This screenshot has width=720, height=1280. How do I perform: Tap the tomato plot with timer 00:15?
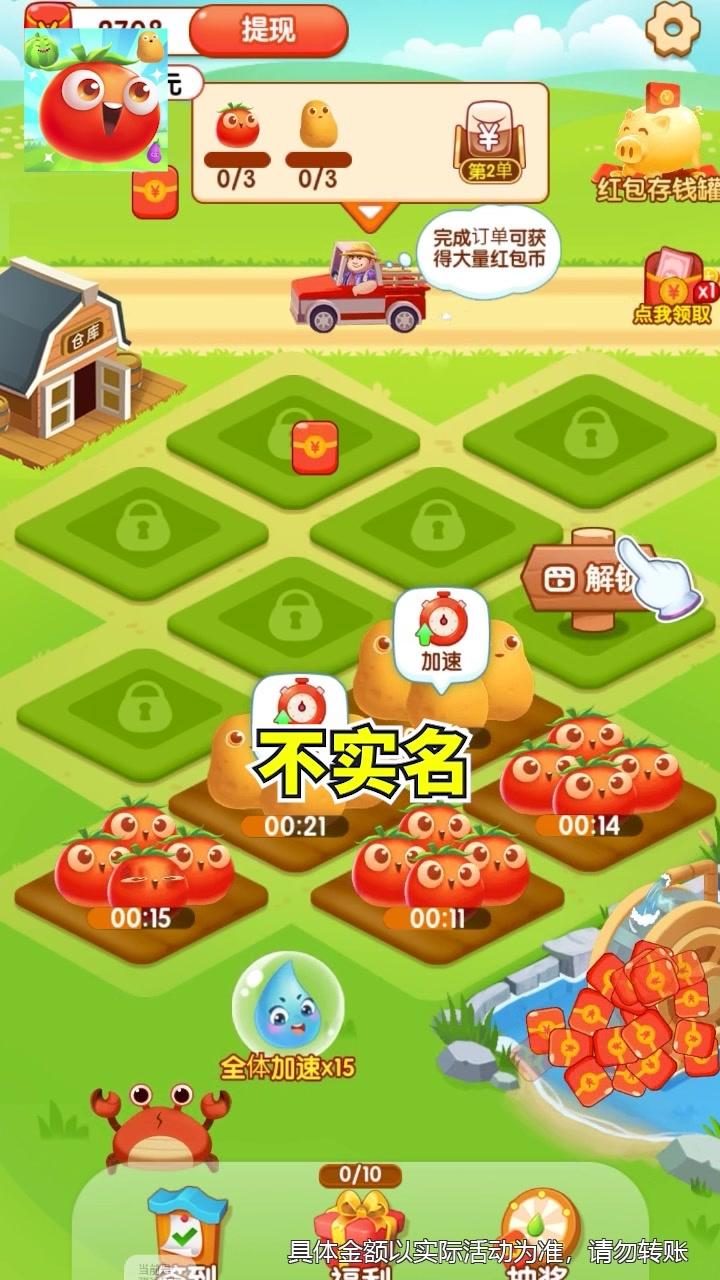142,870
